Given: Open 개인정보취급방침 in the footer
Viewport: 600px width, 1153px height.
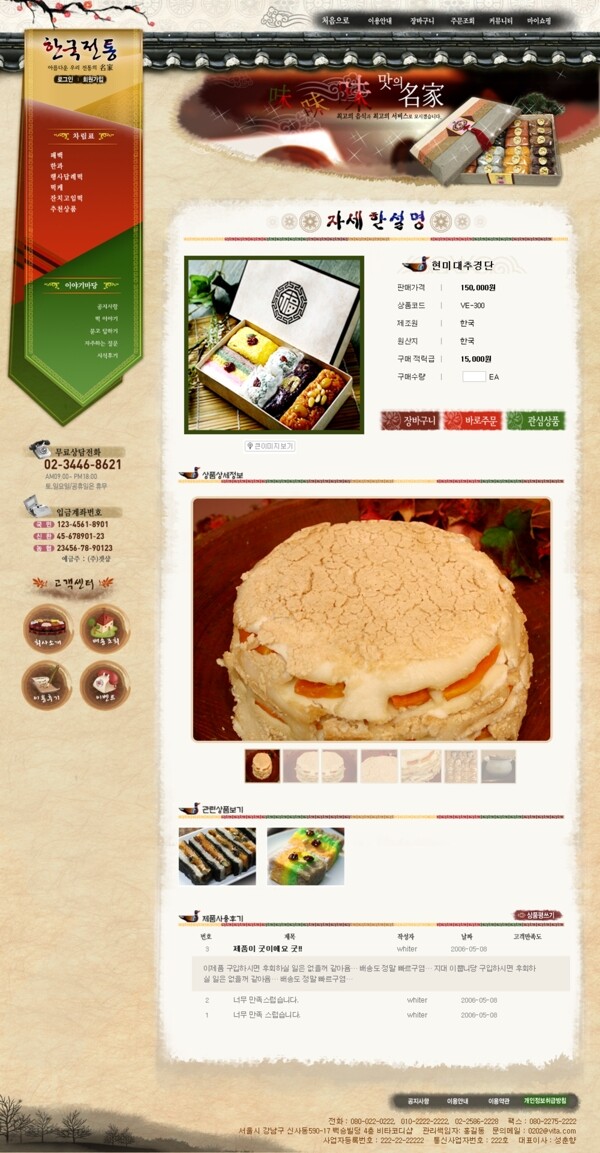Looking at the screenshot, I should point(548,1100).
